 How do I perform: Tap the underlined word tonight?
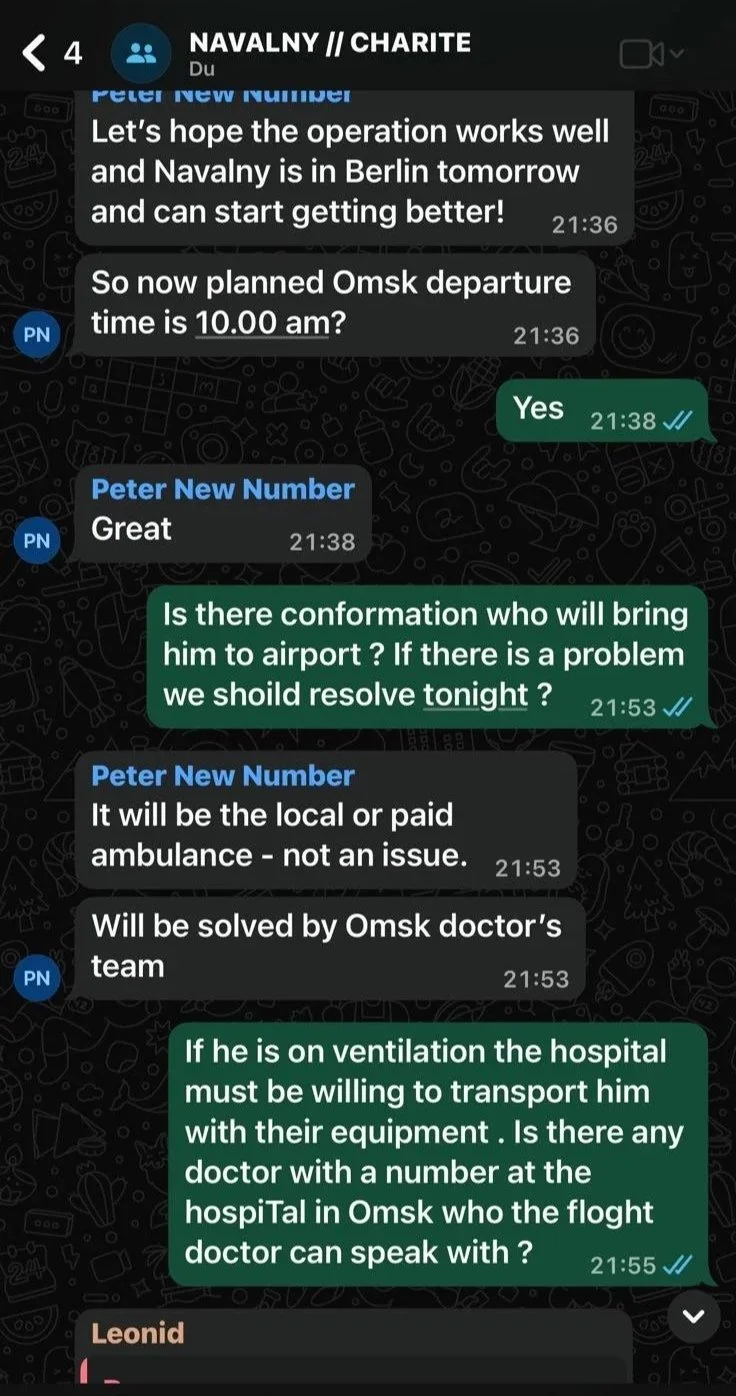[x=475, y=694]
